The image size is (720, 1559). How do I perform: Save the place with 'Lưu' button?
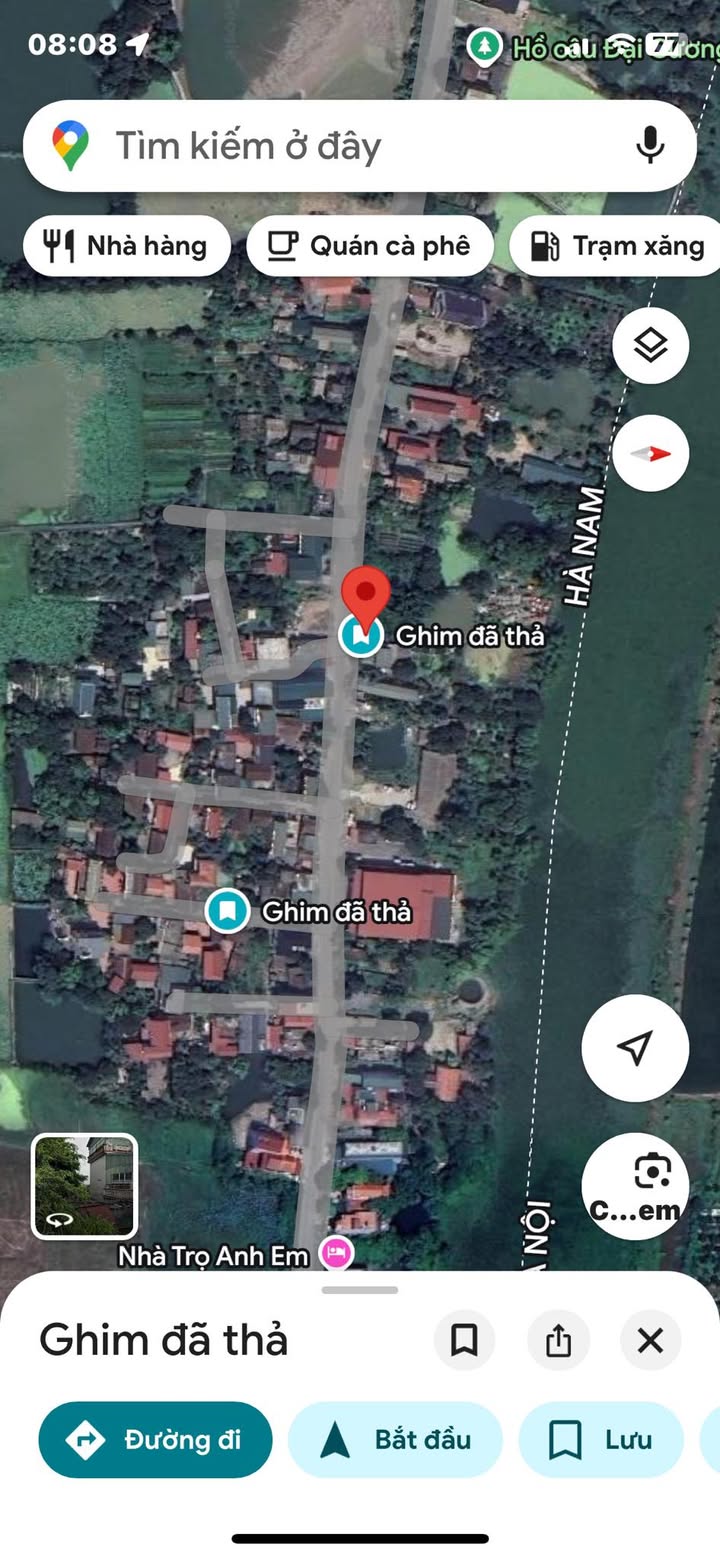pos(600,1440)
